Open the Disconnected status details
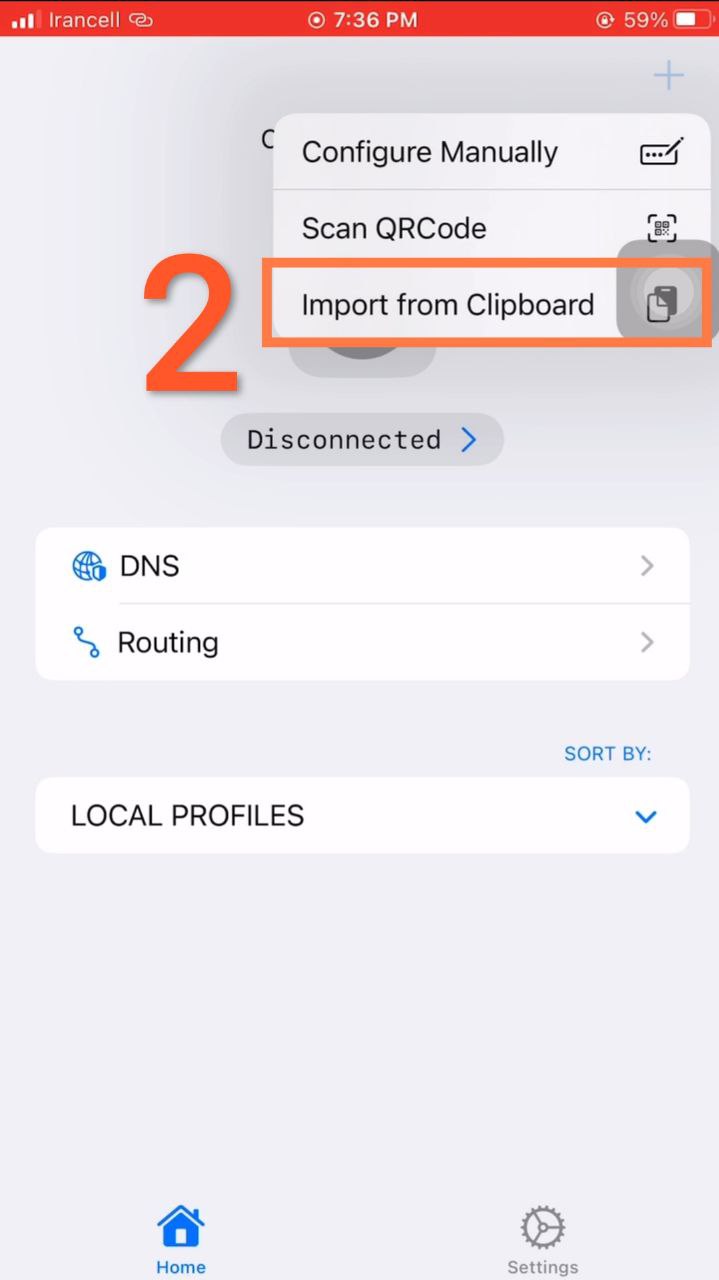Image resolution: width=719 pixels, height=1280 pixels. point(362,439)
